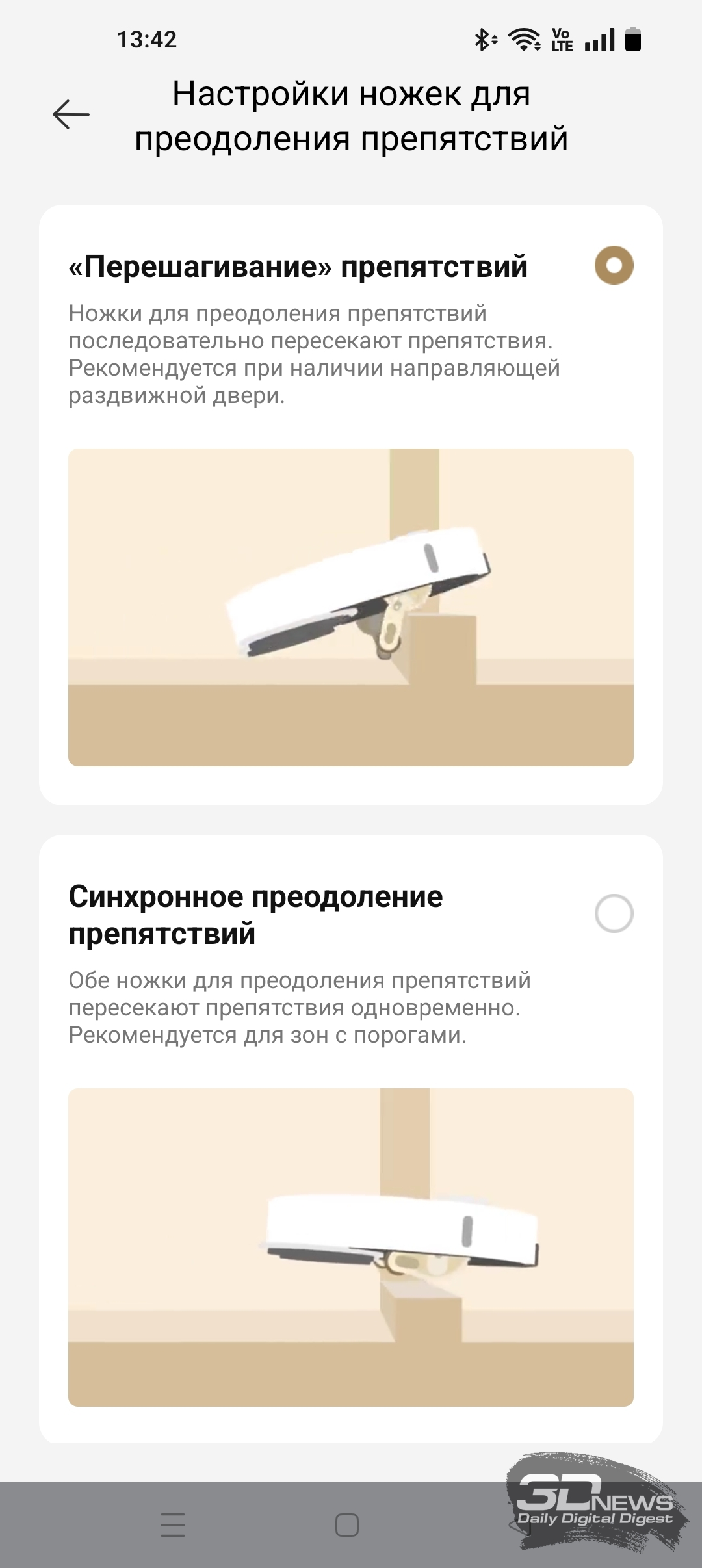Tap the system home button
Viewport: 702px width, 1568px height.
(x=347, y=1524)
